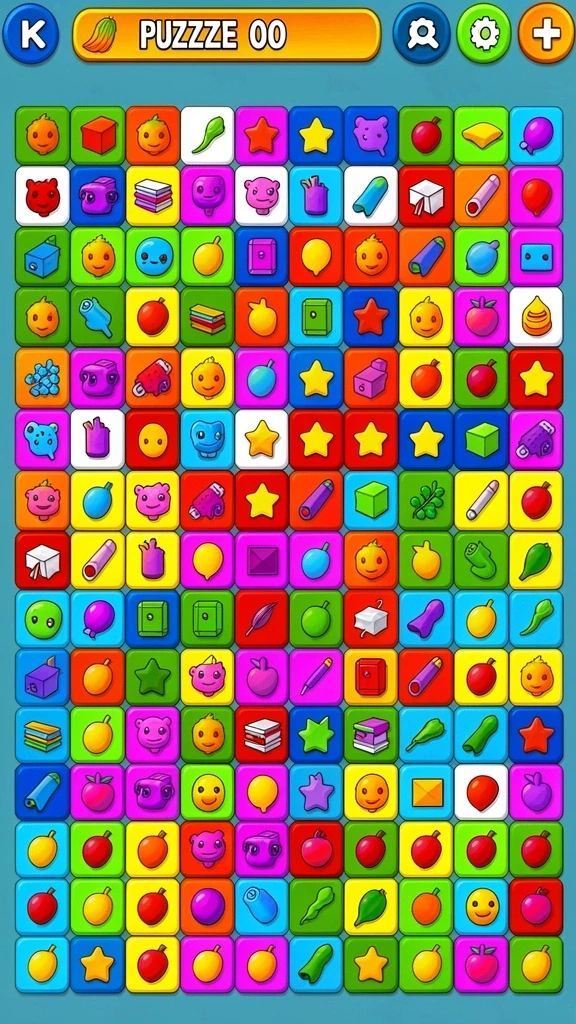
Task: Tap the orange envelope tile
Action: point(426,792)
